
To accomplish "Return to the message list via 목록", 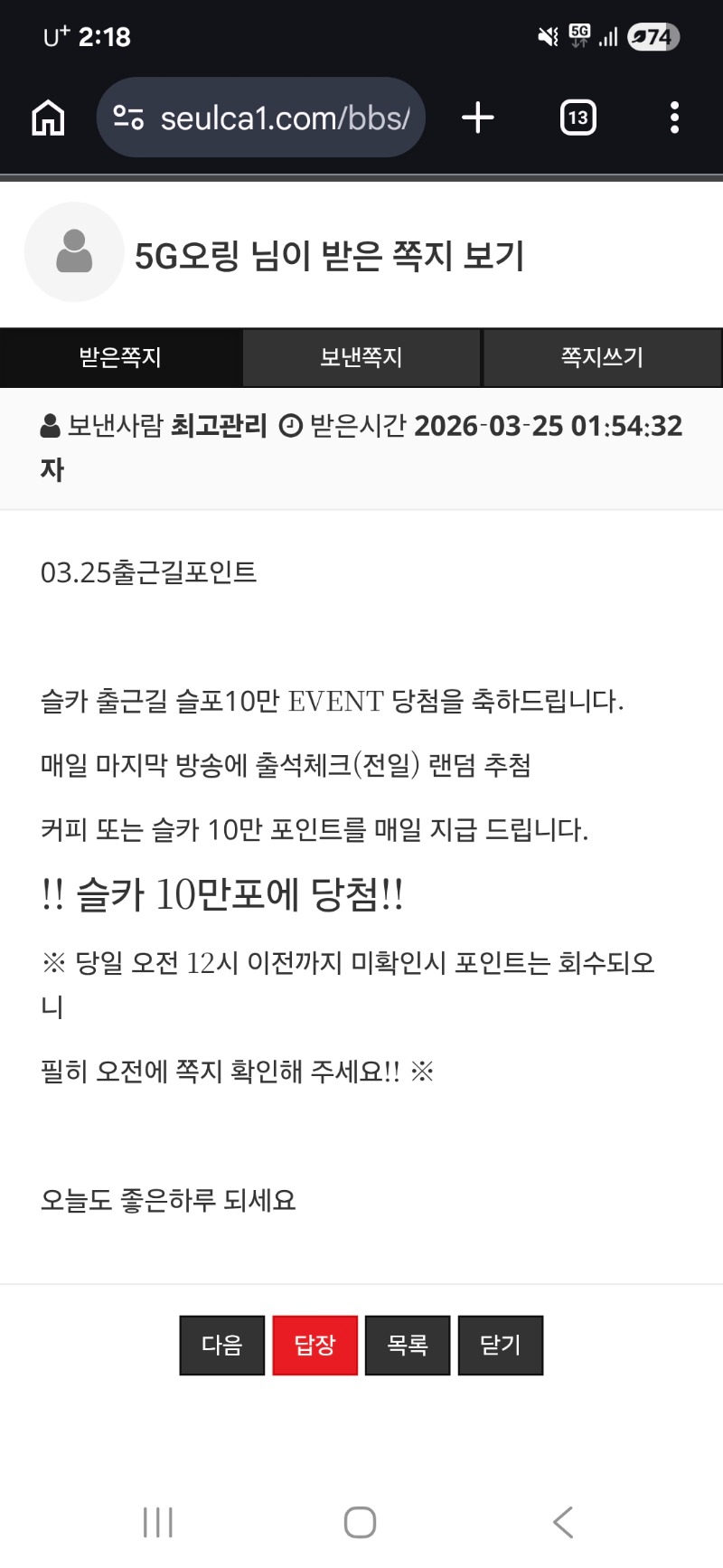I will (408, 1346).
